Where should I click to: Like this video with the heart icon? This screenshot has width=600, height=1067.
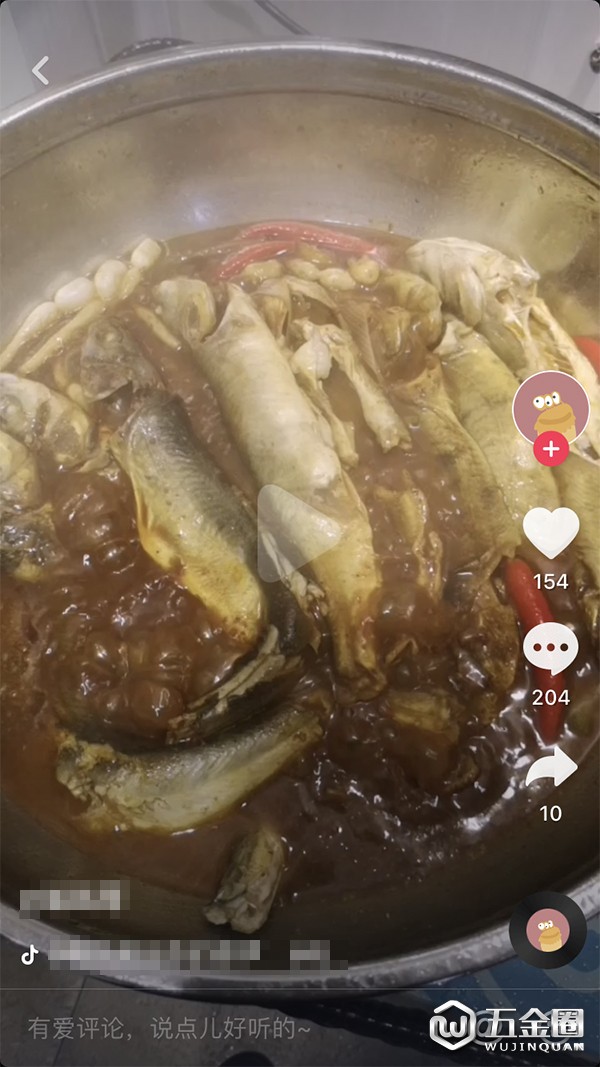pos(550,534)
